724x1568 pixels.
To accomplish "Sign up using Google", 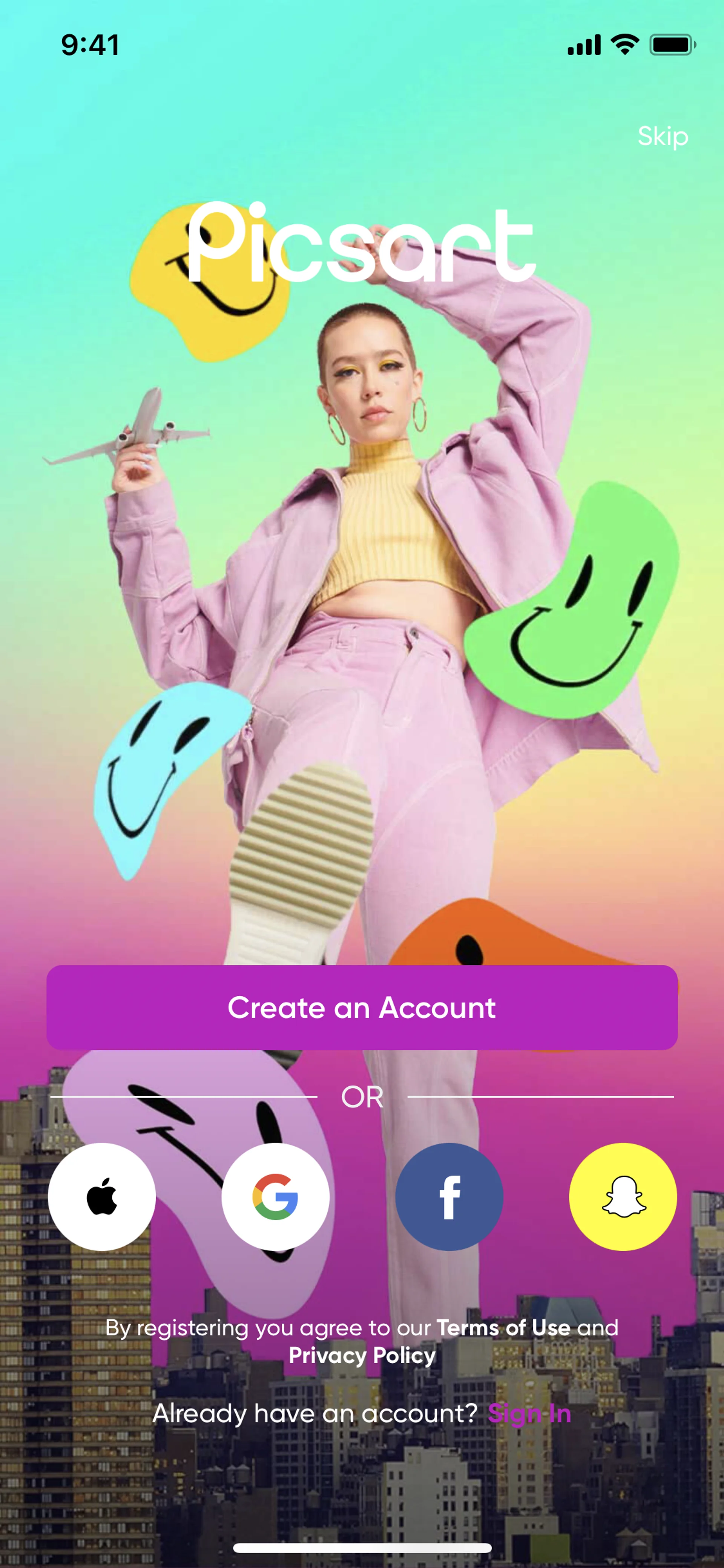I will (x=275, y=1196).
